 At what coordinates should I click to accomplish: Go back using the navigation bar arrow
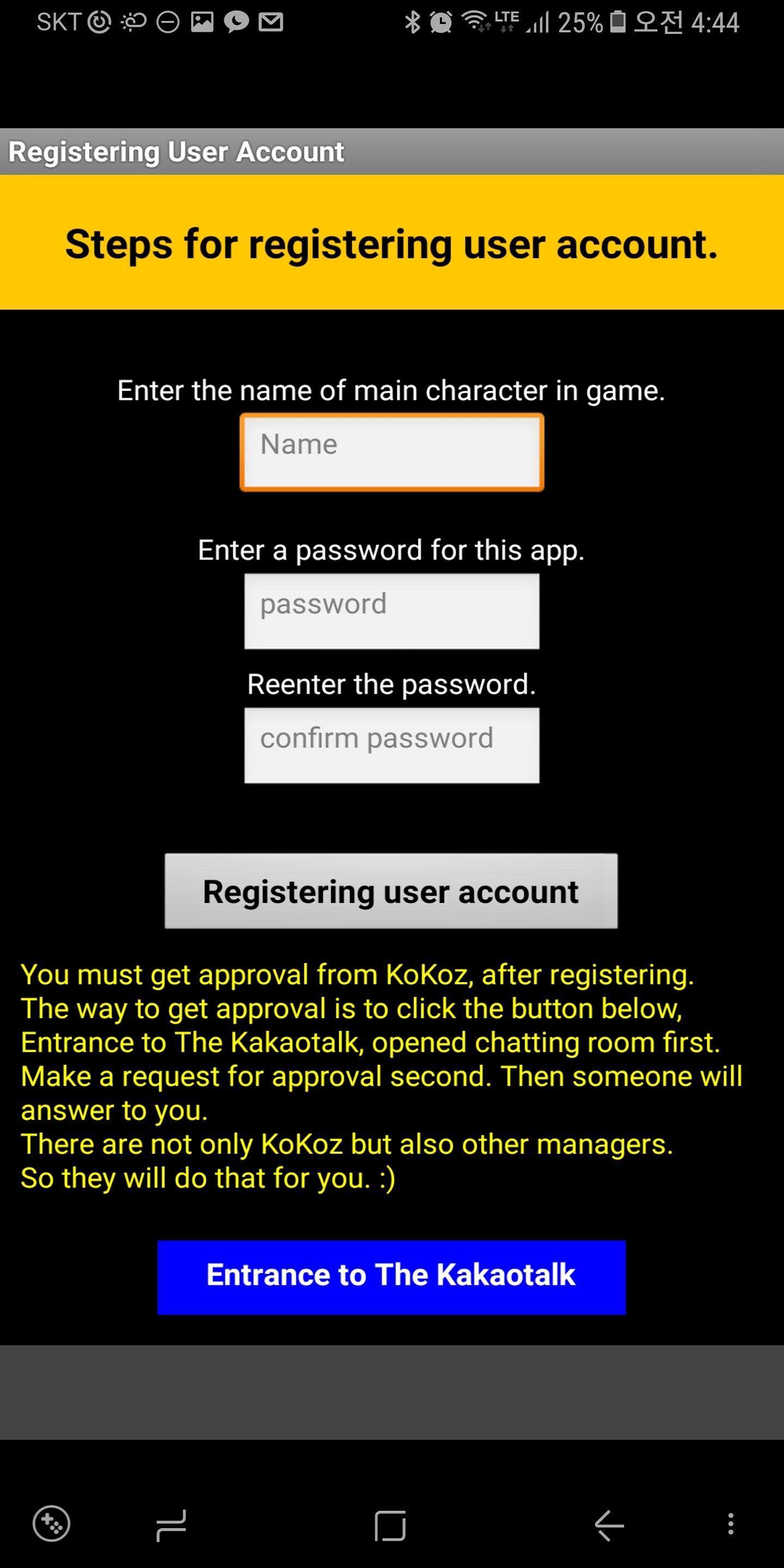[609, 1526]
